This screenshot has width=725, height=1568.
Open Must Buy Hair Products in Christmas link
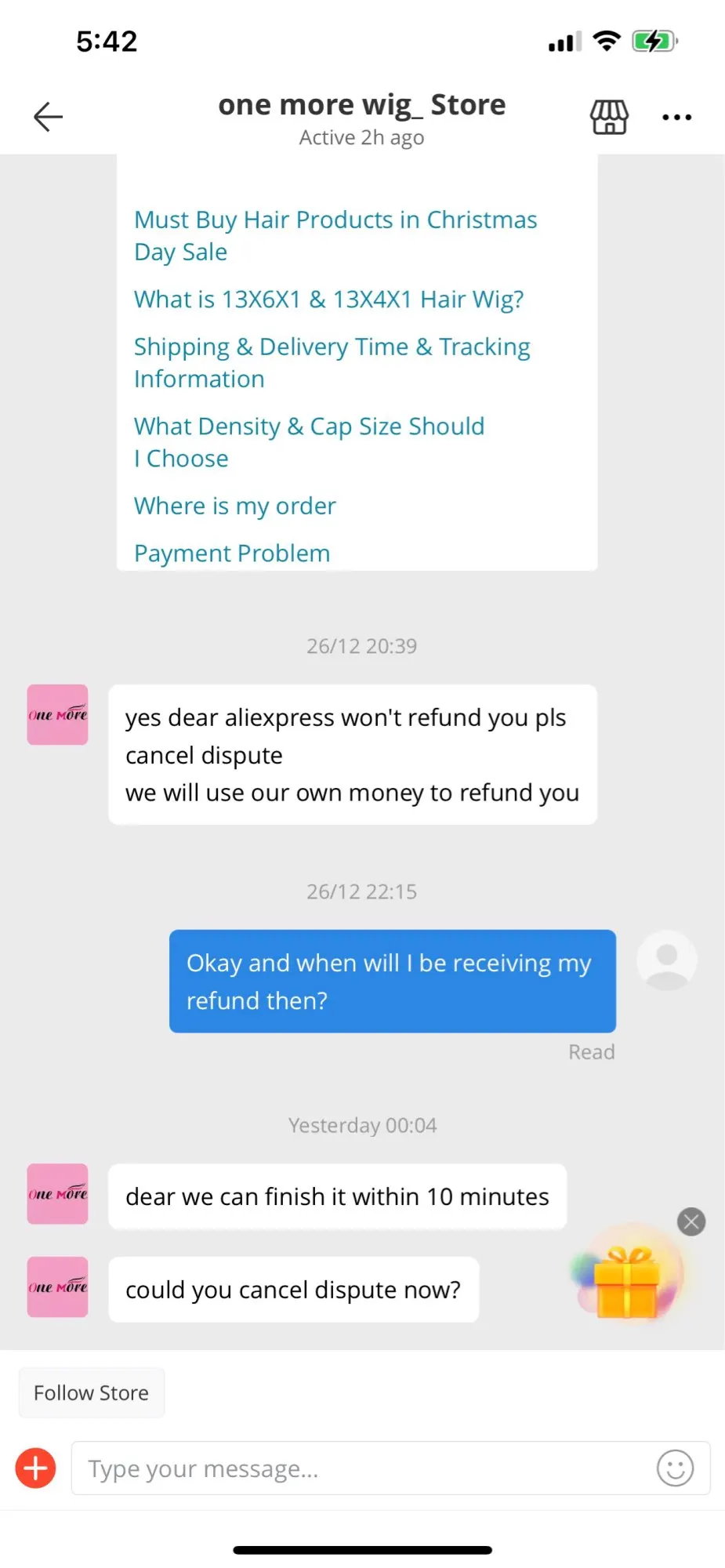pos(335,235)
